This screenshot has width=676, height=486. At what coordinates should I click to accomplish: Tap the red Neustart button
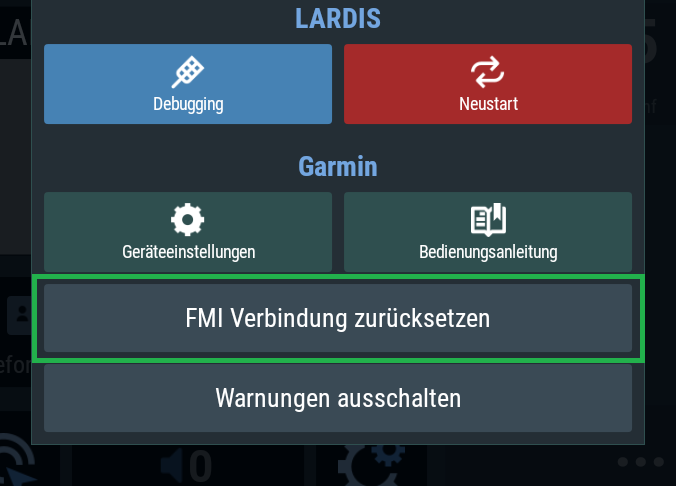(488, 84)
